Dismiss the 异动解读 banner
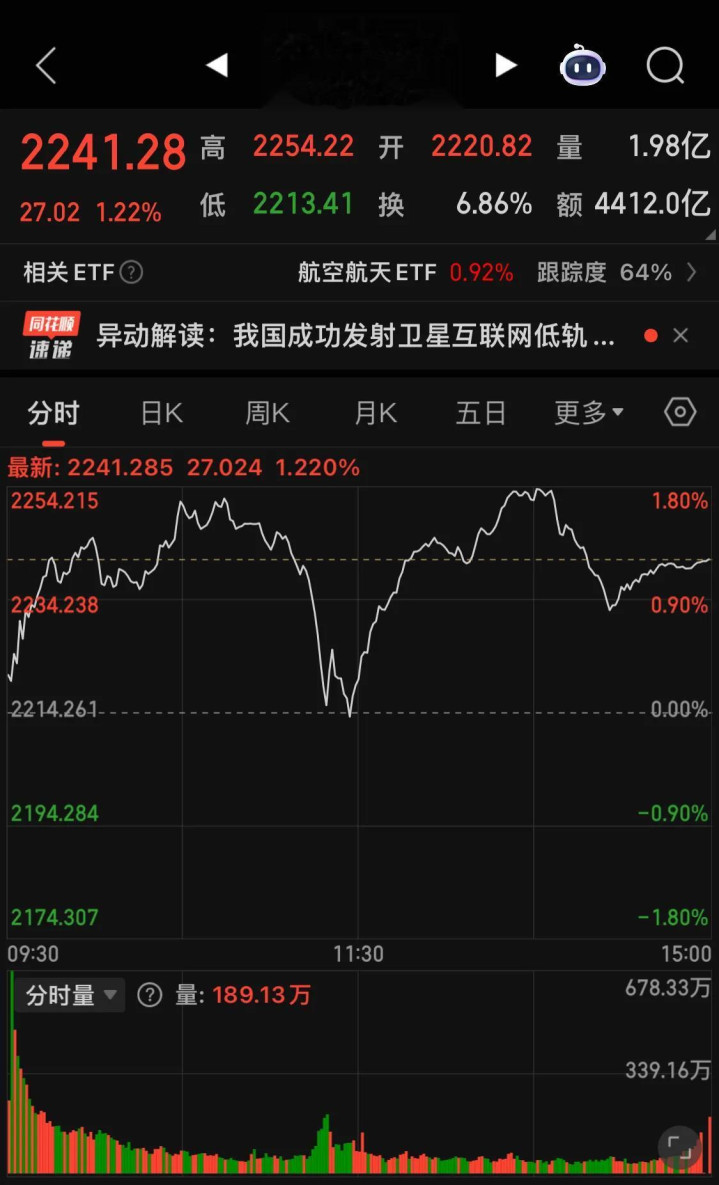The image size is (719, 1185). 681,336
